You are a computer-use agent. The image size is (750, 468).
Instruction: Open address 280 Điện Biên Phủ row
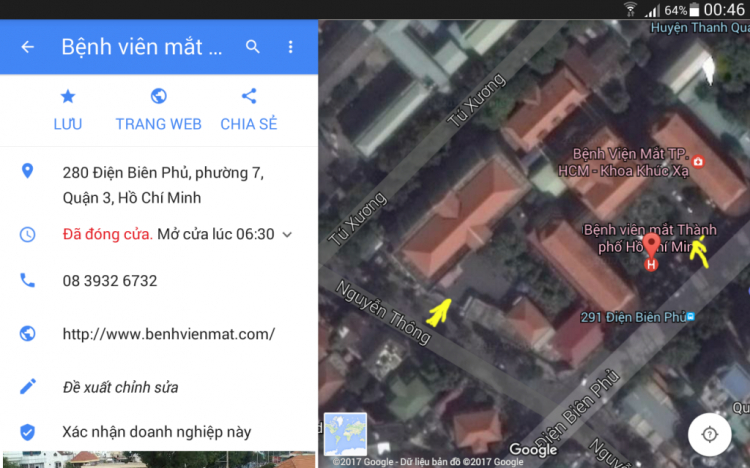pyautogui.click(x=160, y=185)
